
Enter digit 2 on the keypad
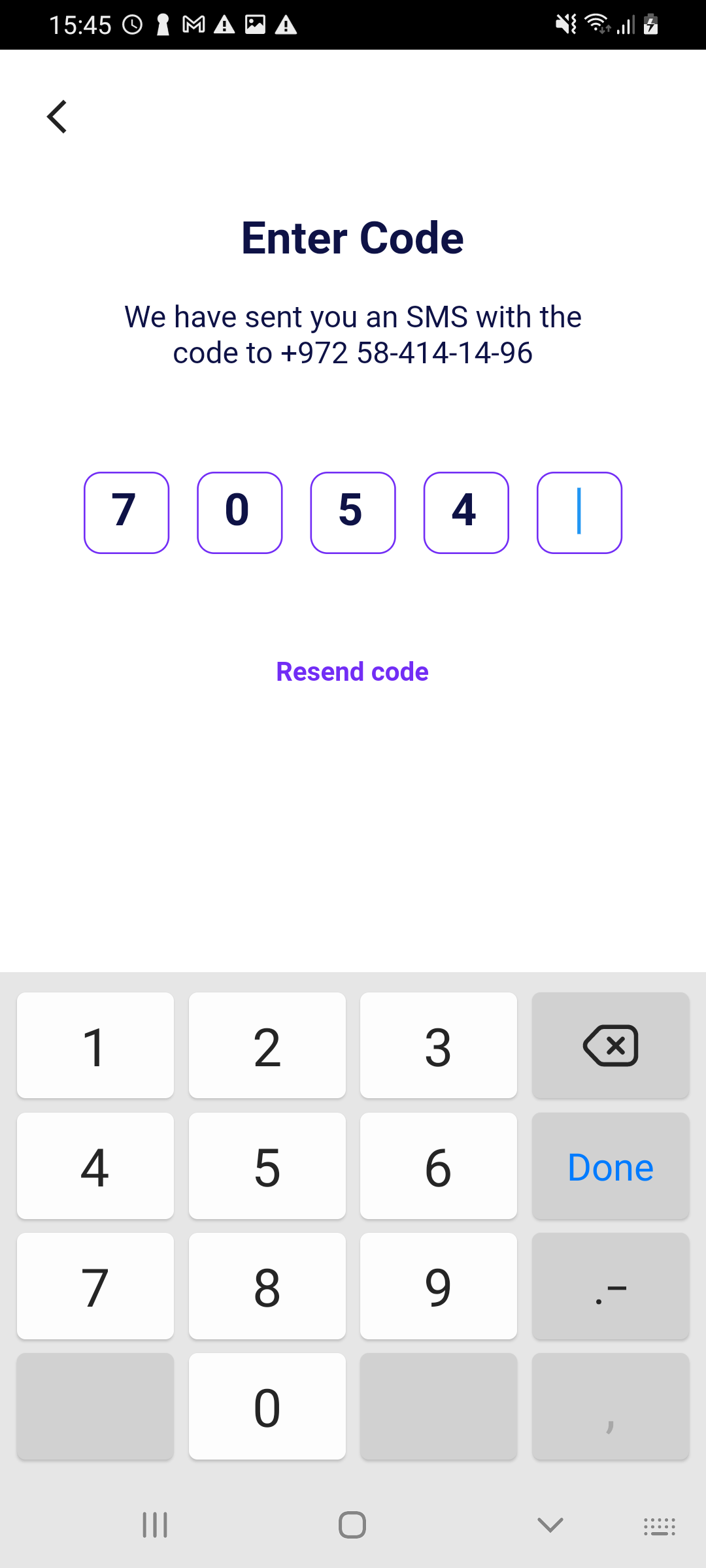(x=267, y=1046)
